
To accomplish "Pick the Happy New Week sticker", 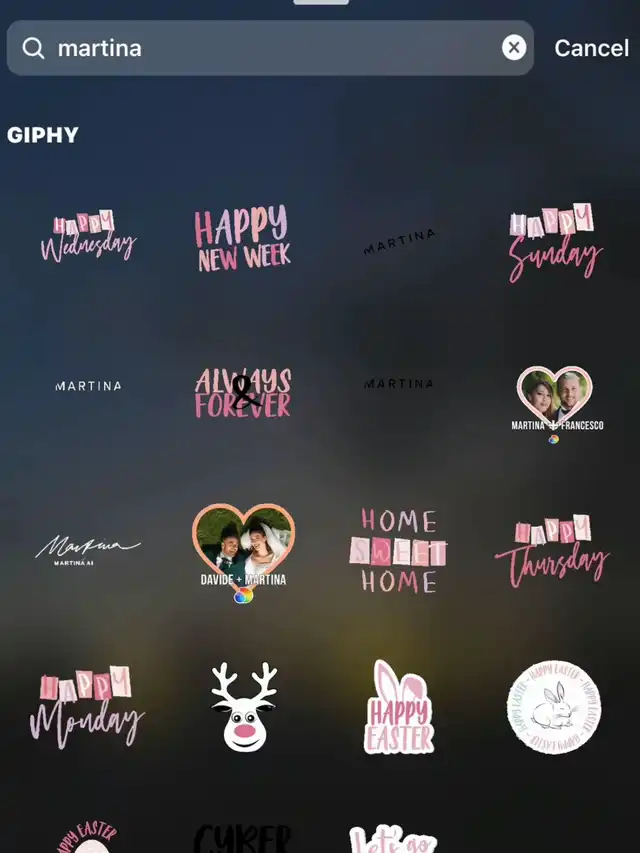I will point(243,238).
